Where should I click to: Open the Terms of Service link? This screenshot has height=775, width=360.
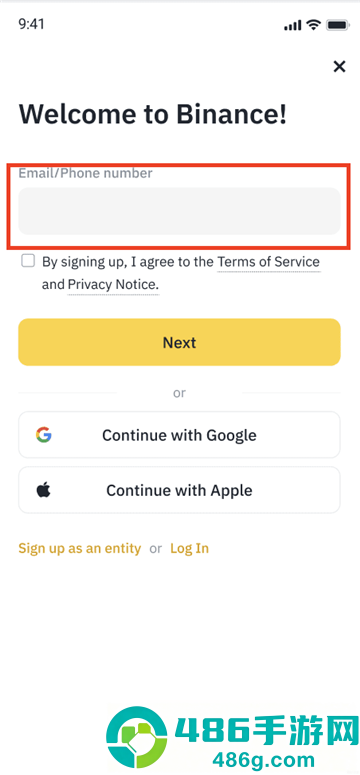(269, 262)
